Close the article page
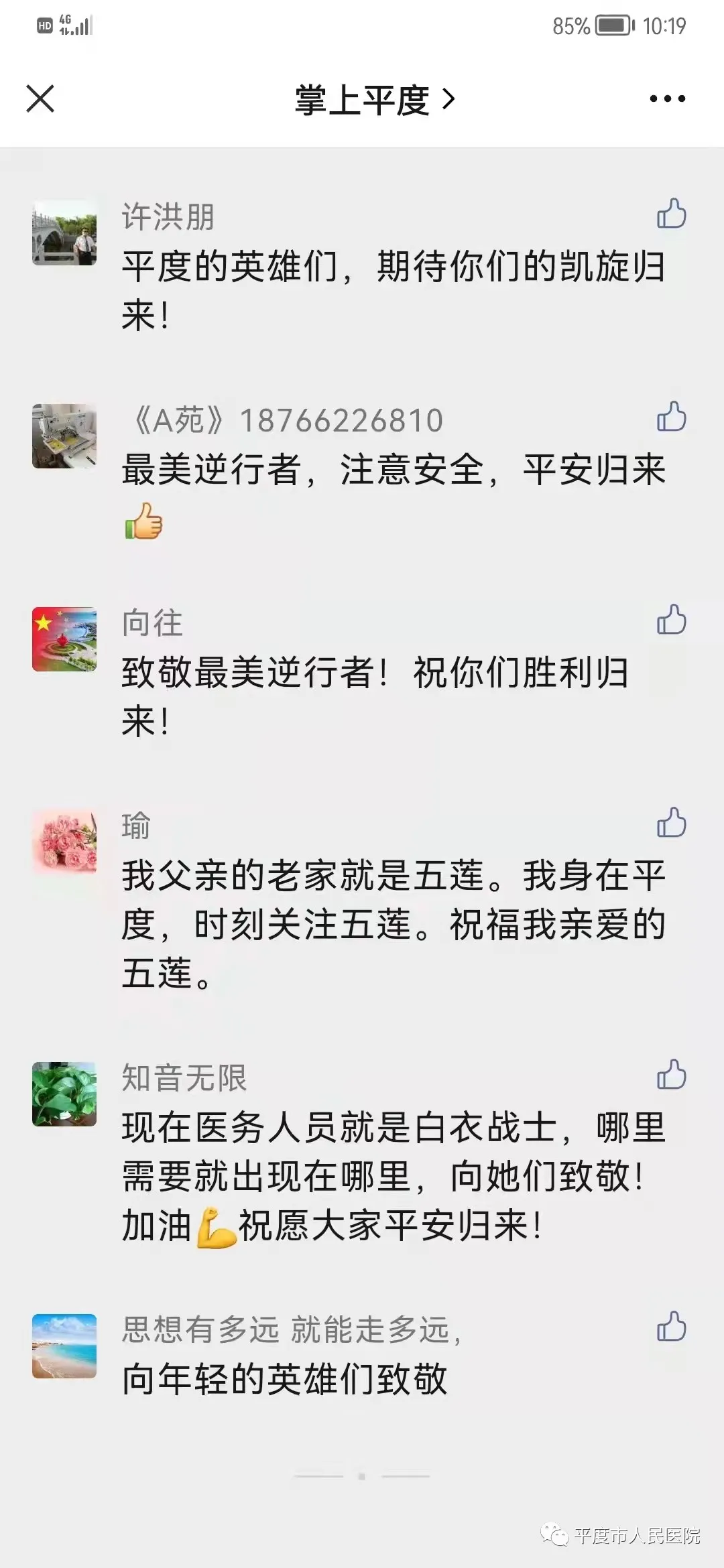 [40, 99]
